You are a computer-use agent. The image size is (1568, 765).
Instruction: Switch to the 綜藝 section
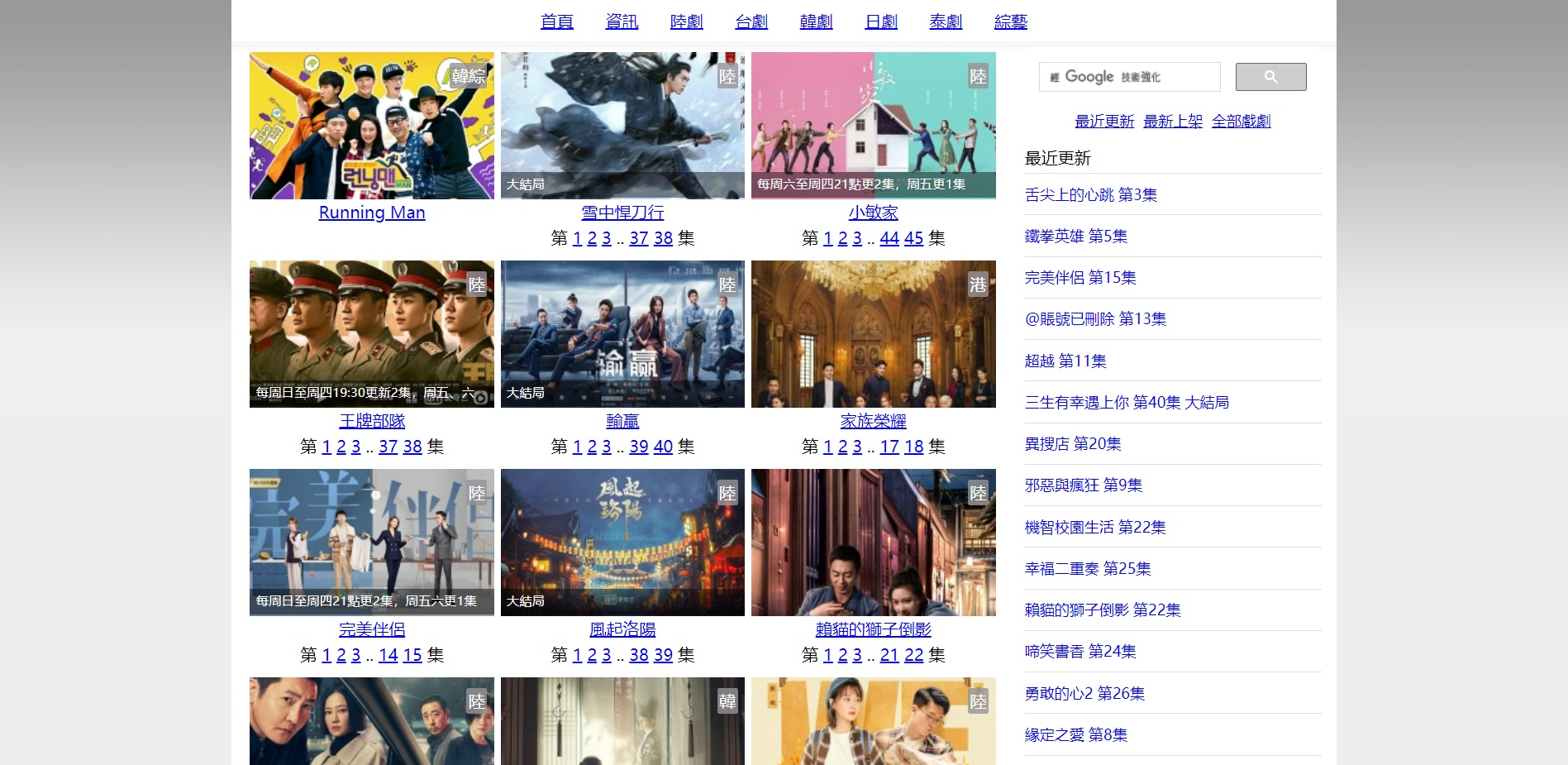pyautogui.click(x=1010, y=22)
